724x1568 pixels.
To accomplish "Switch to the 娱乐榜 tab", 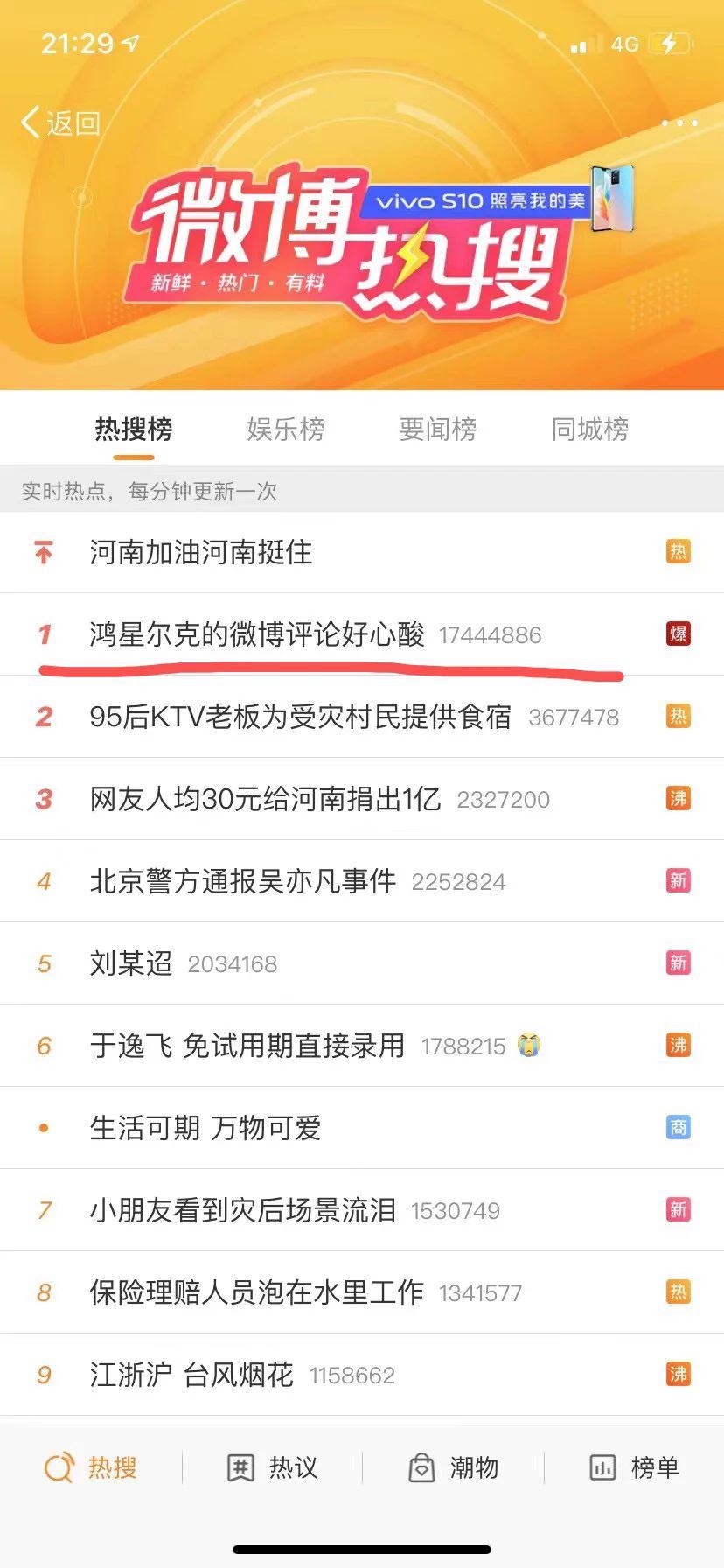I will 286,429.
